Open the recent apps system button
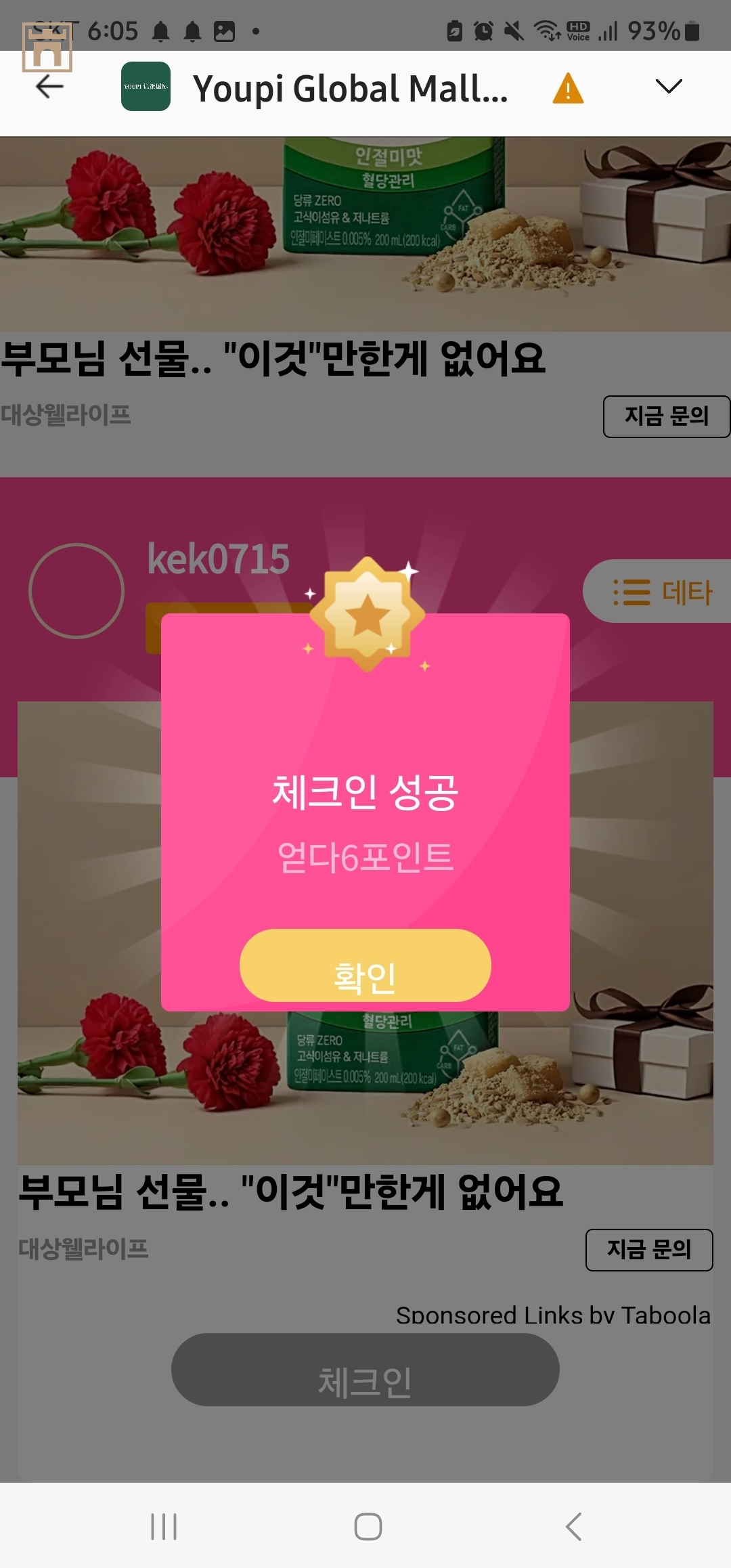Screen dimensions: 731x1568 click(164, 1527)
